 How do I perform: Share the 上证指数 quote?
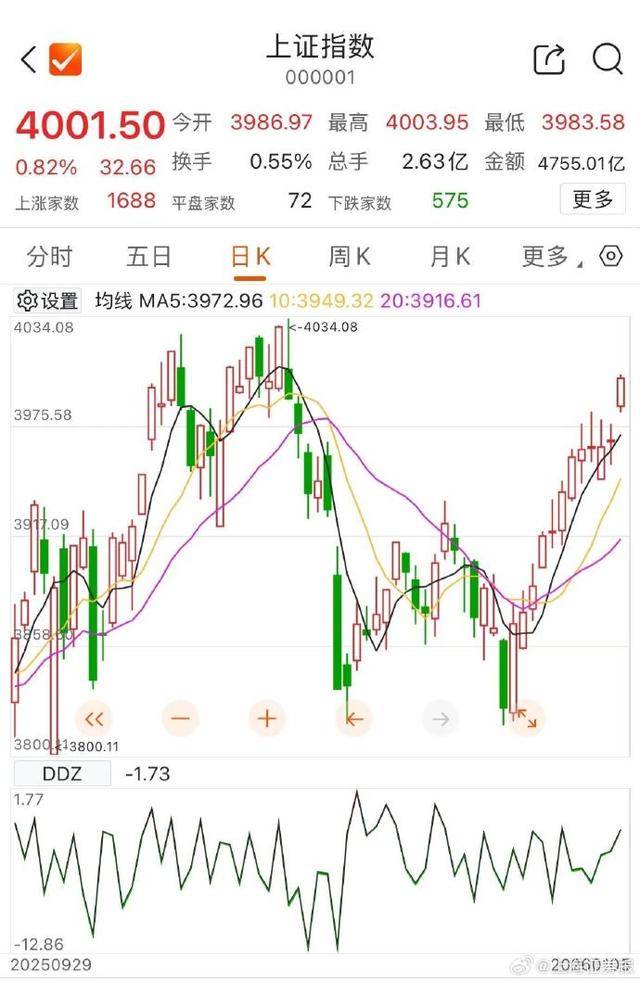(549, 59)
